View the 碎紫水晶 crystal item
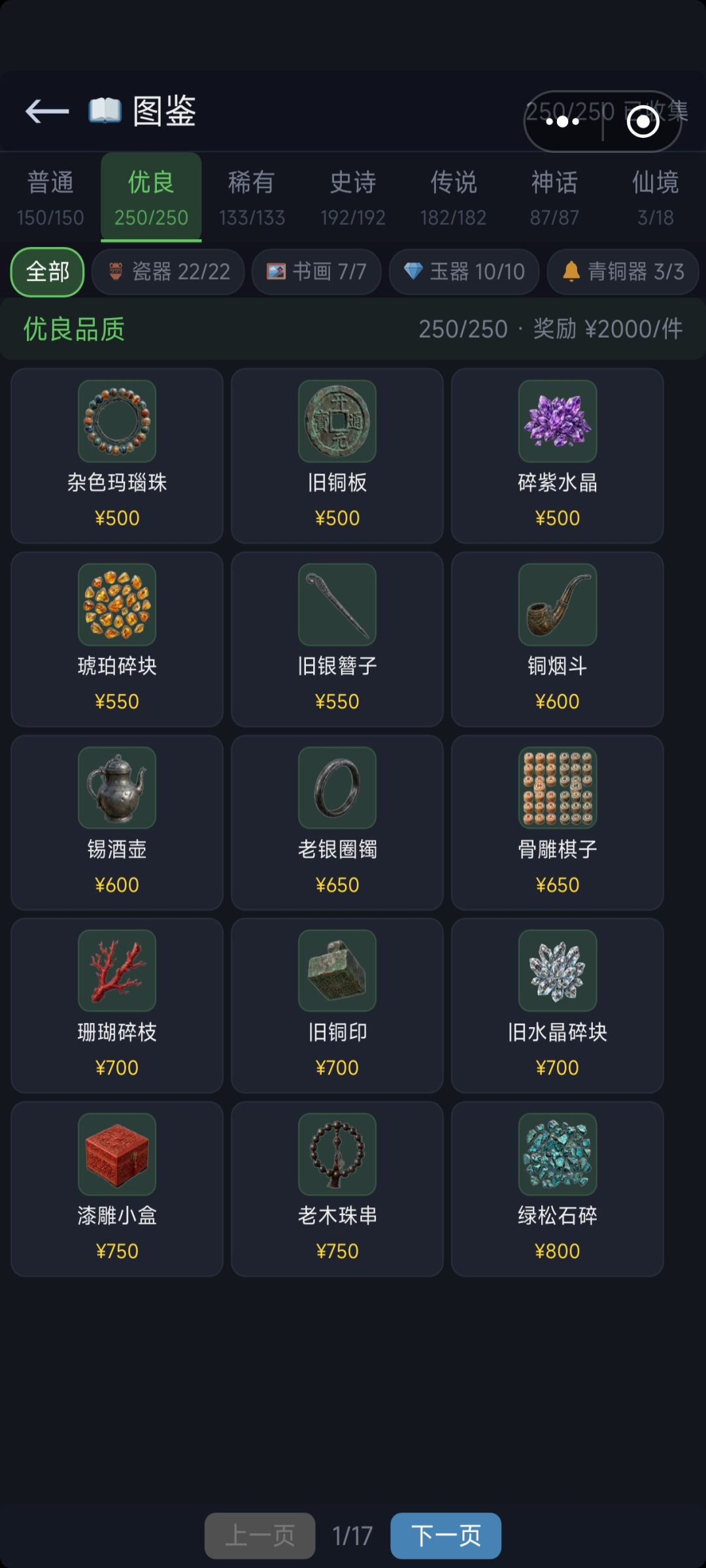 pyautogui.click(x=557, y=455)
